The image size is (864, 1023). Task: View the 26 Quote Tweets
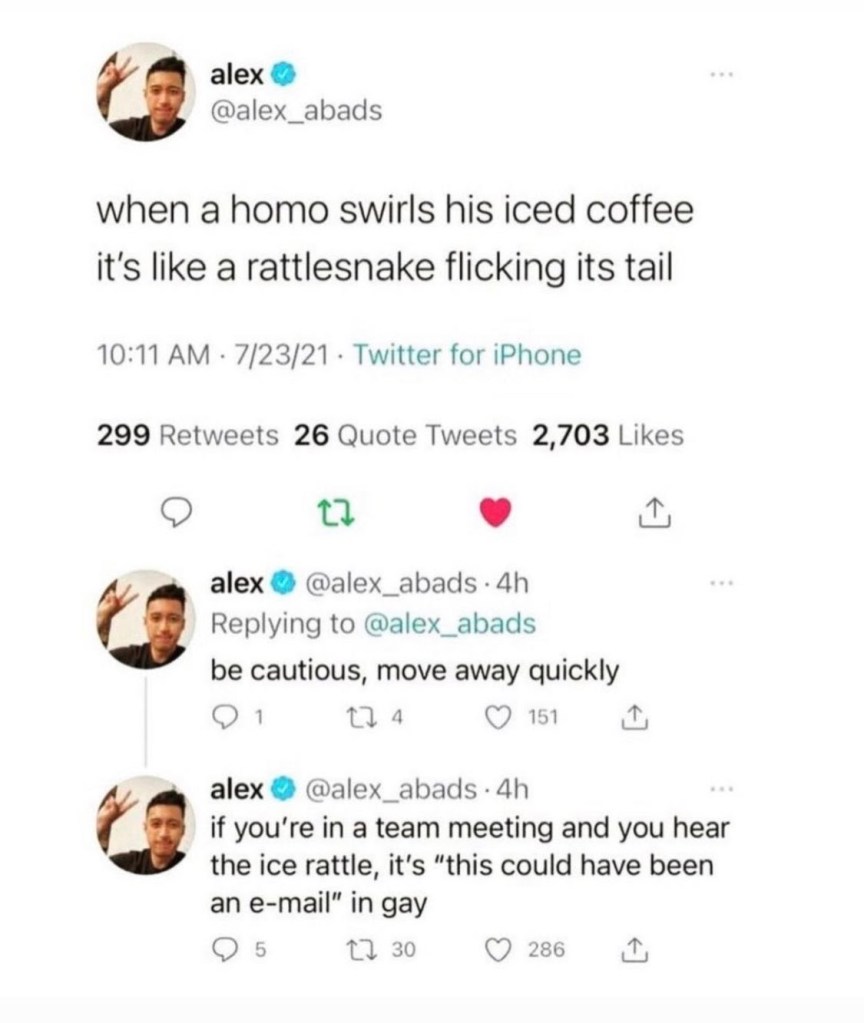[x=406, y=435]
